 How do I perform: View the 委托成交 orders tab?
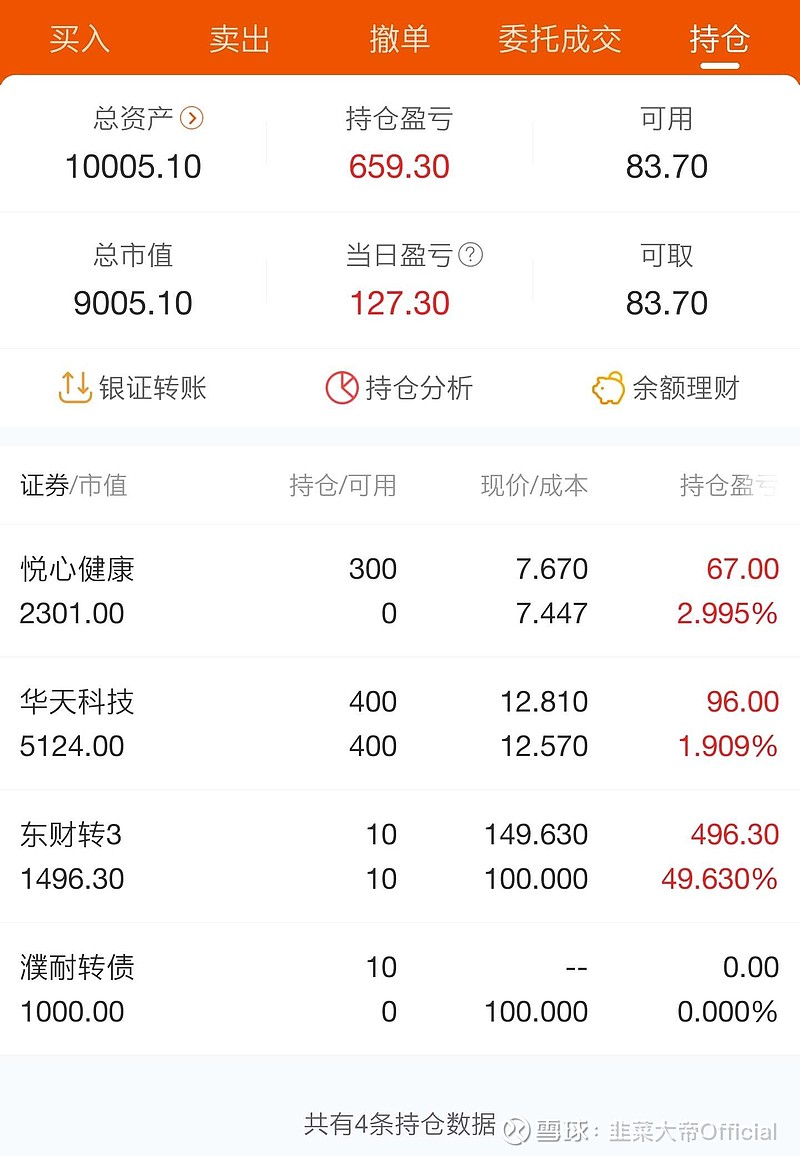pyautogui.click(x=560, y=38)
